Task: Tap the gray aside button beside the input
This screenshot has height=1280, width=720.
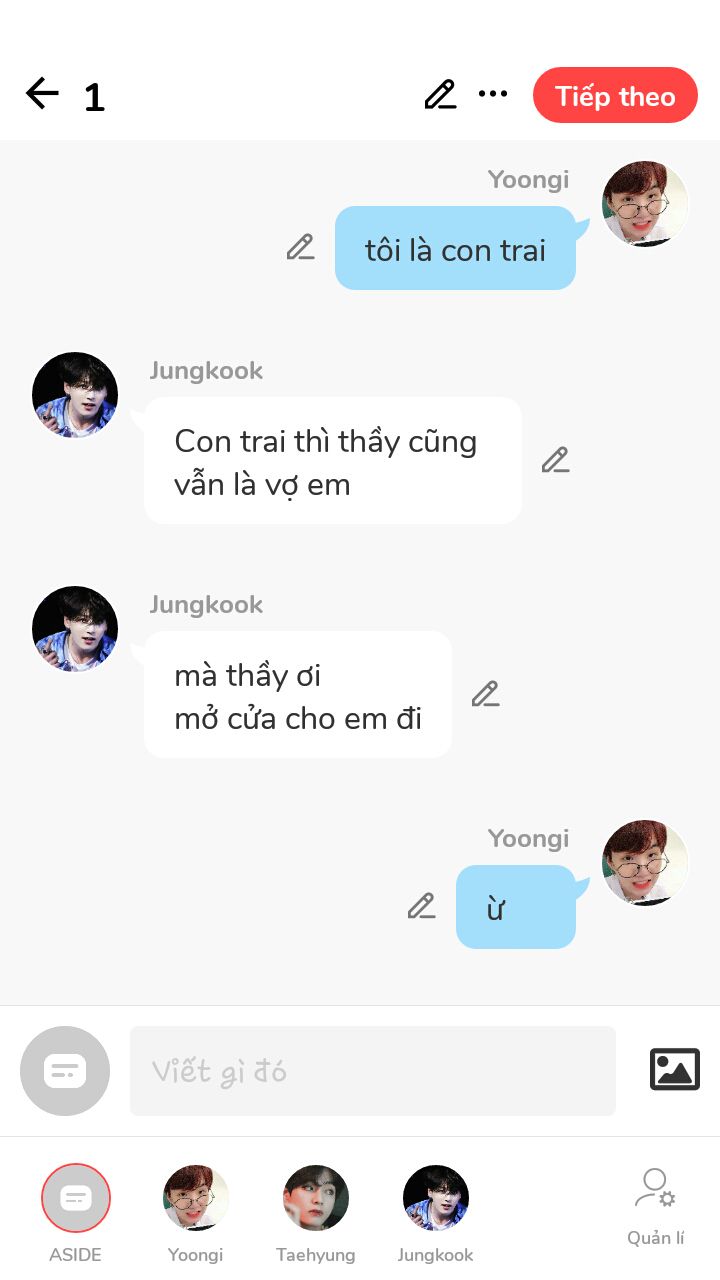Action: pos(65,1071)
